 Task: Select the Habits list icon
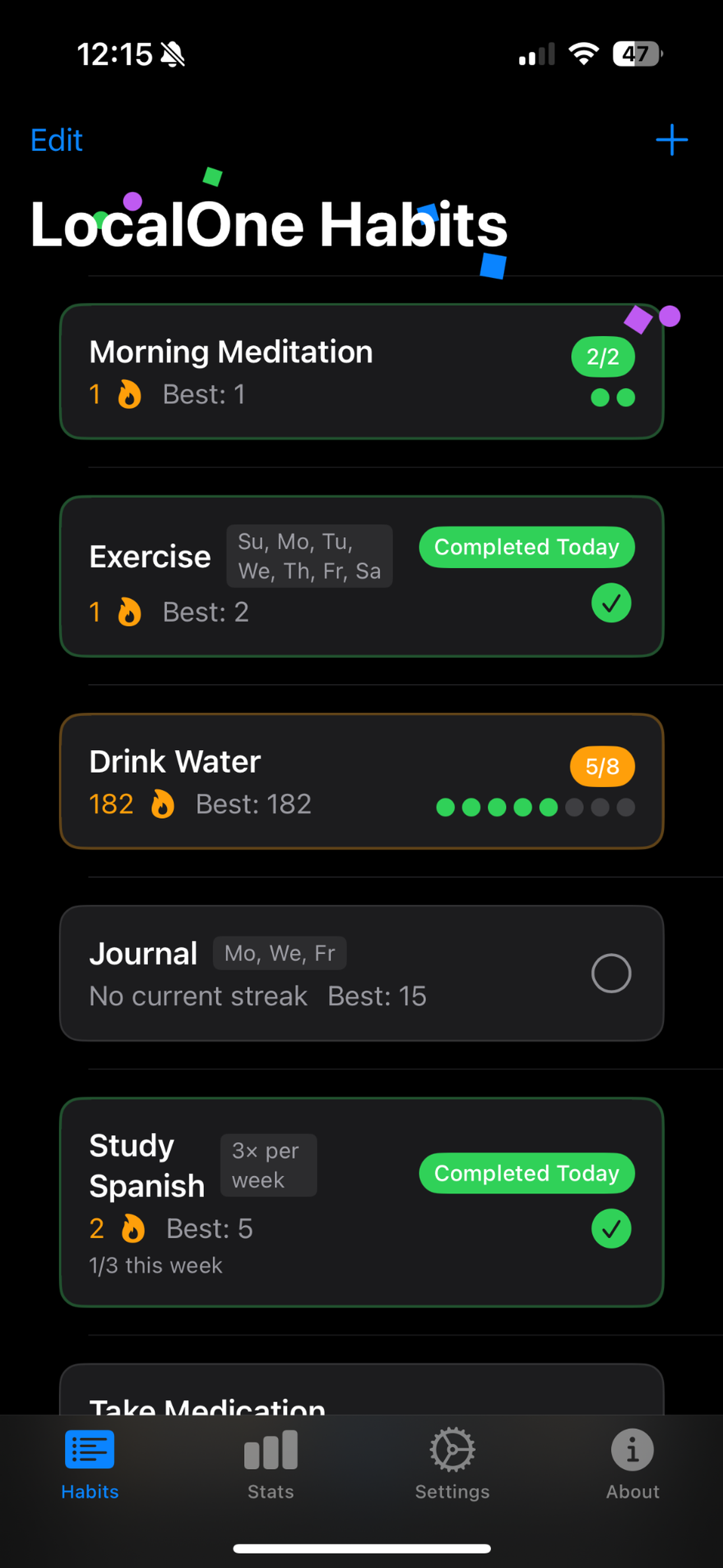90,1449
